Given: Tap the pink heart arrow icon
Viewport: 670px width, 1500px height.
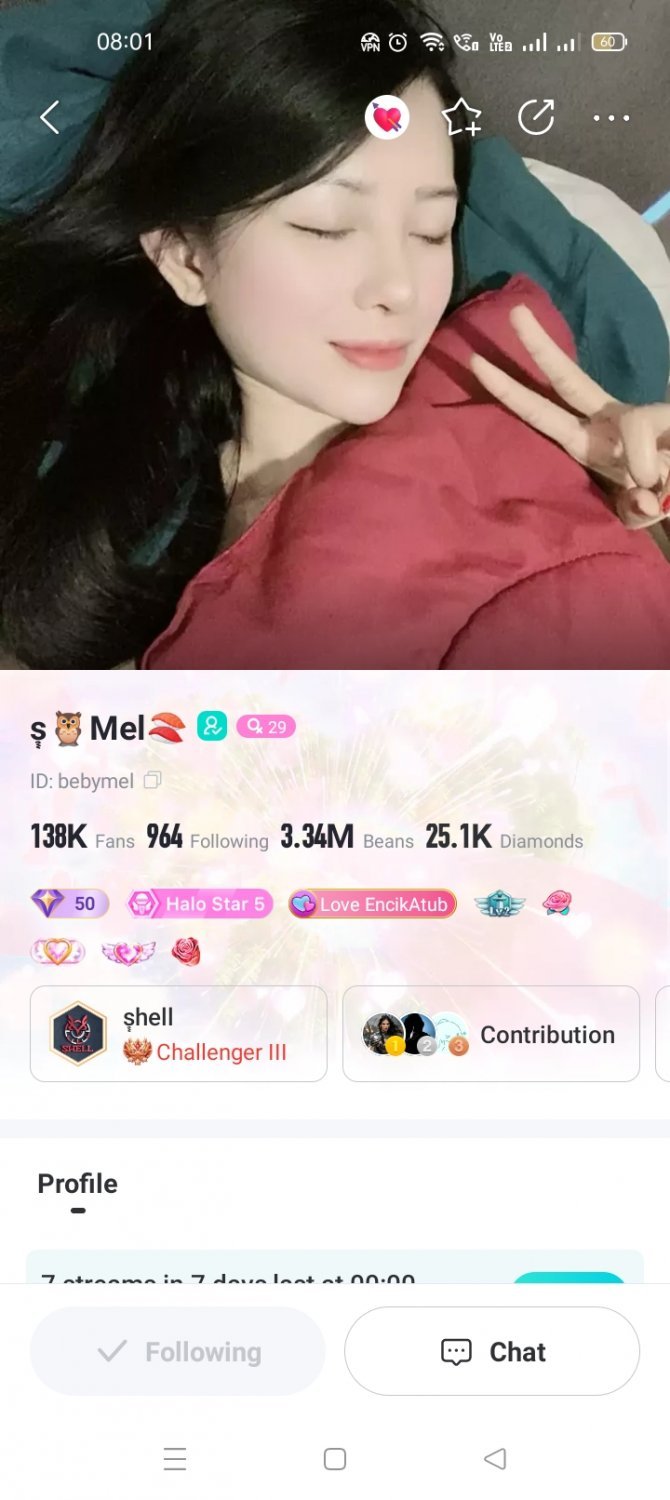Looking at the screenshot, I should point(386,118).
